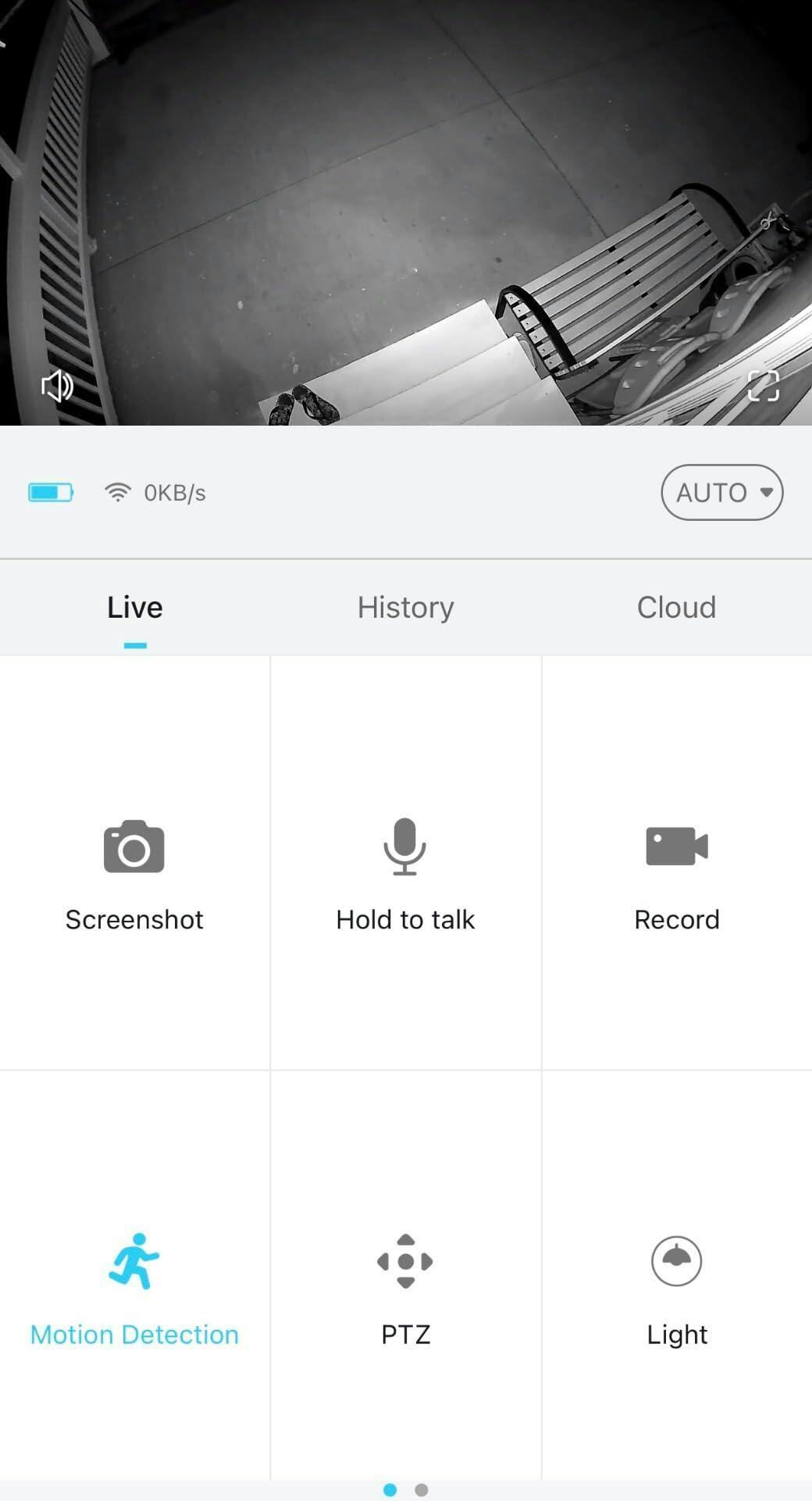Viewport: 812px width, 1501px height.
Task: Open PTZ camera controls
Action: point(405,1287)
